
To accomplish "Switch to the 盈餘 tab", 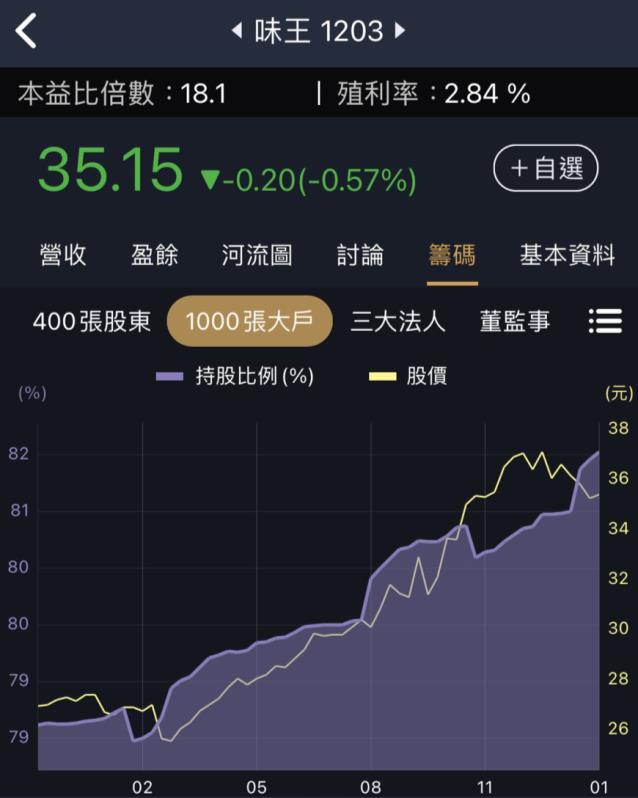I will click(155, 255).
